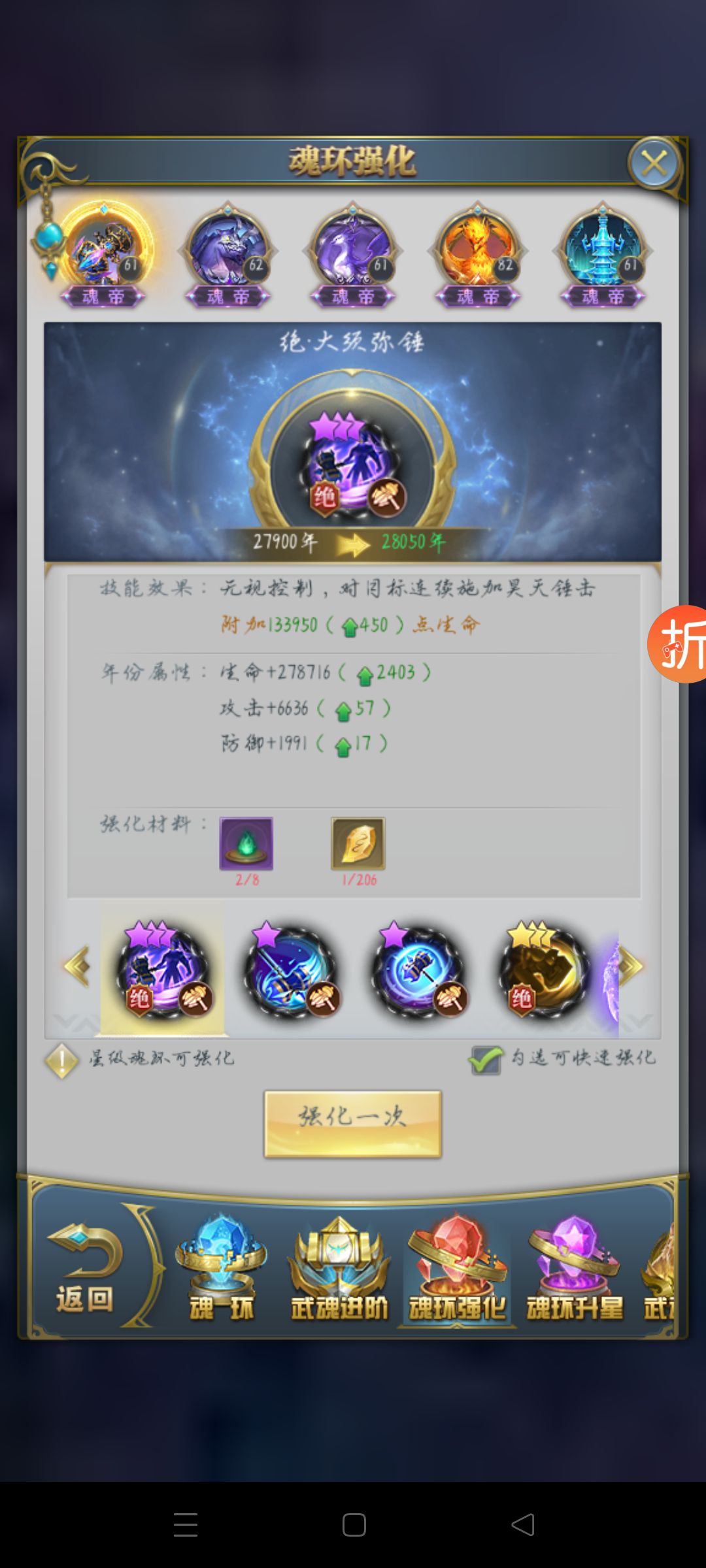The height and width of the screenshot is (1568, 706).
Task: Switch to the 魂环升星 tab
Action: [x=575, y=1267]
